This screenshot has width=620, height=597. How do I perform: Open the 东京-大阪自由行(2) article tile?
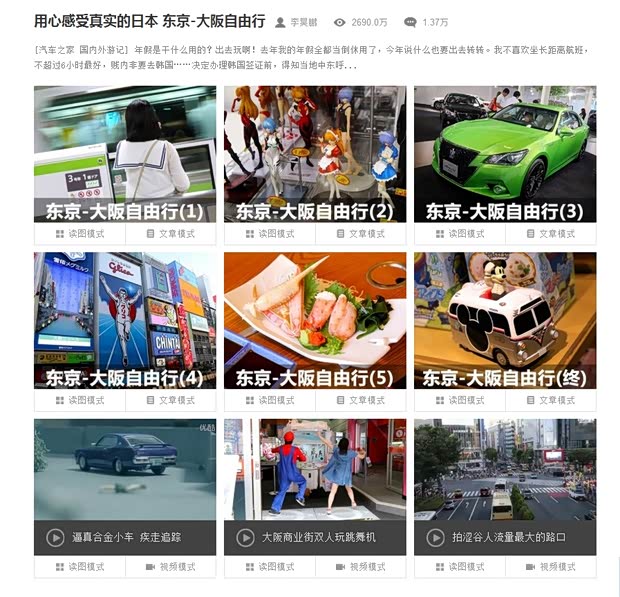[x=315, y=153]
